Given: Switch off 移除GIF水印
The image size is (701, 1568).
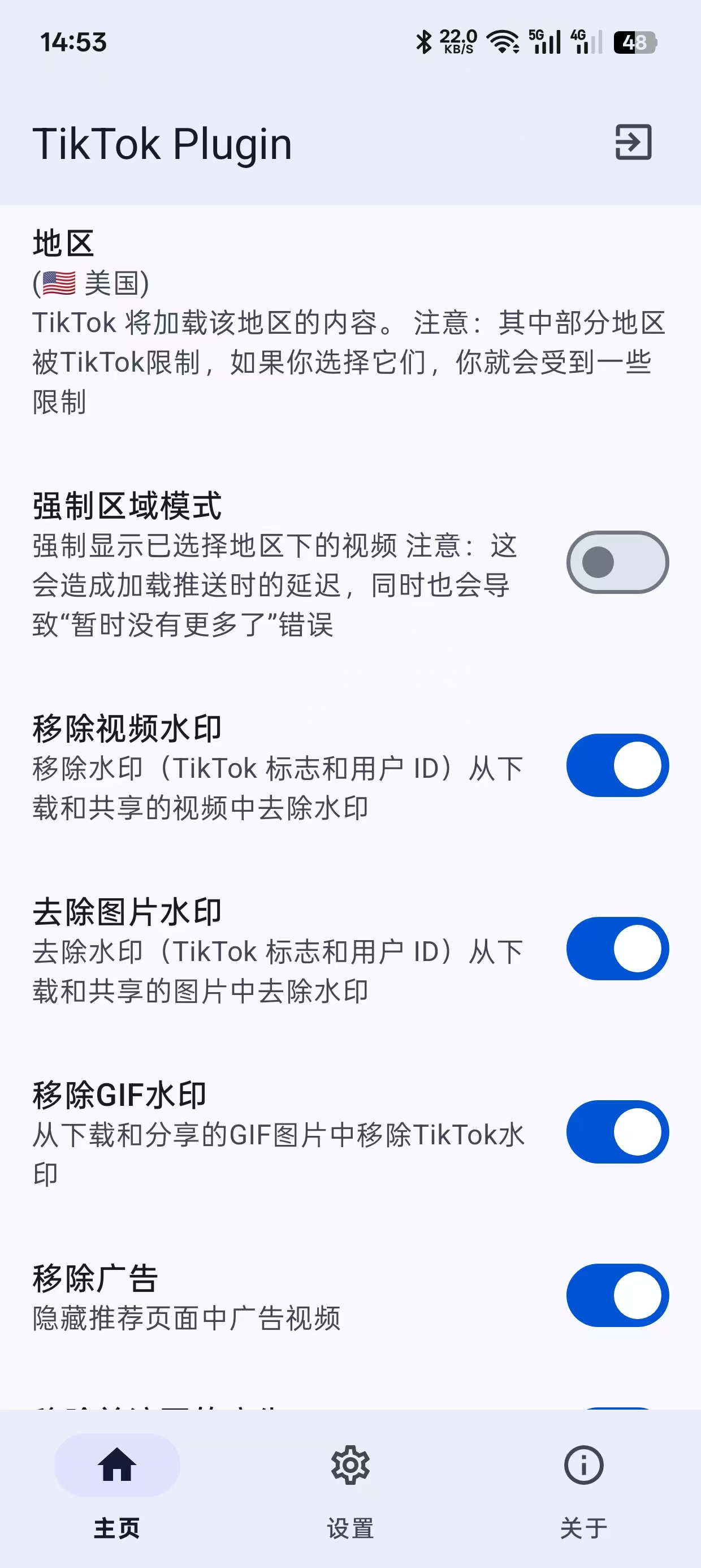Looking at the screenshot, I should tap(617, 1131).
